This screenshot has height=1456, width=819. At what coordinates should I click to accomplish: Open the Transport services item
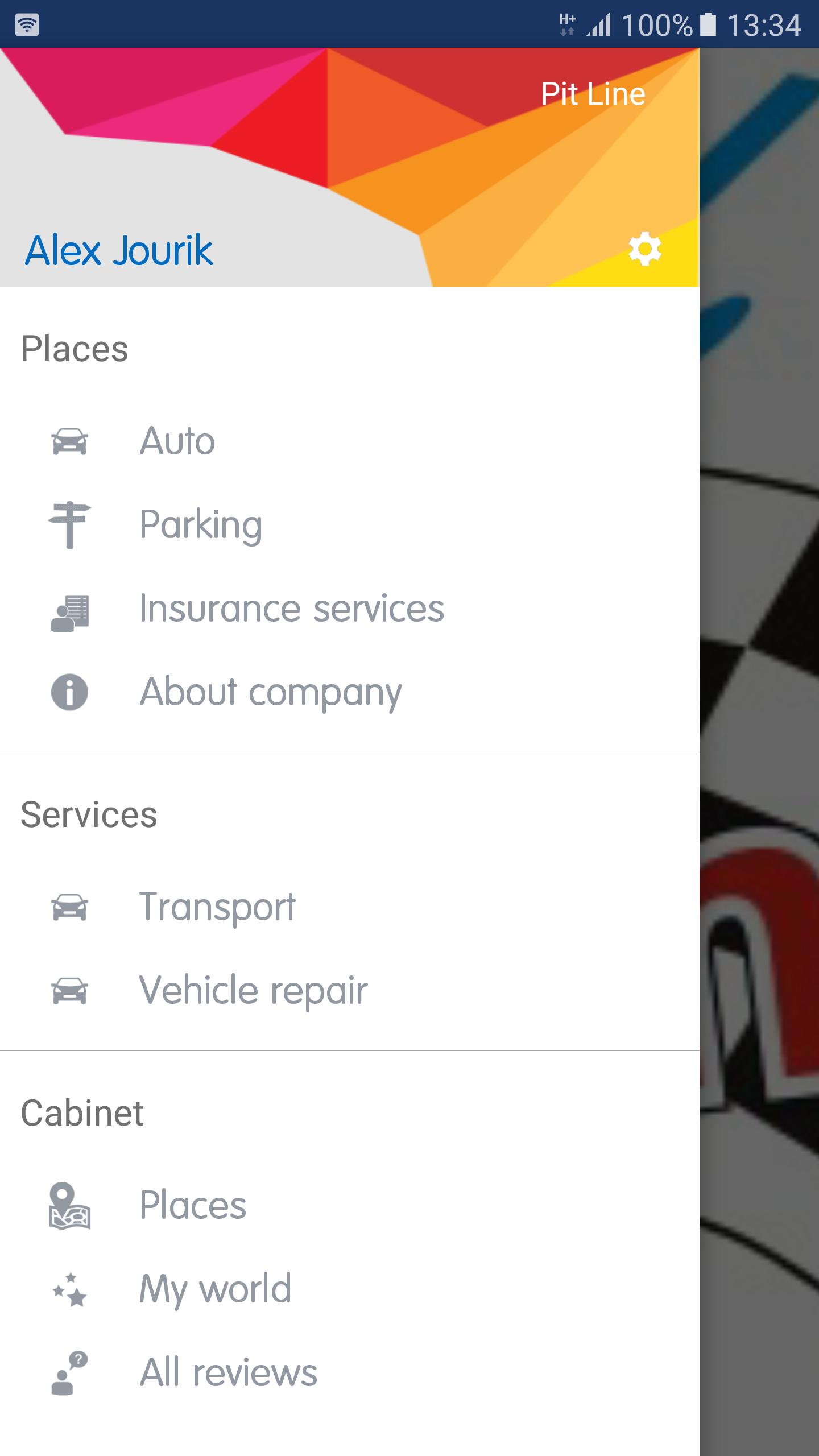click(x=217, y=907)
